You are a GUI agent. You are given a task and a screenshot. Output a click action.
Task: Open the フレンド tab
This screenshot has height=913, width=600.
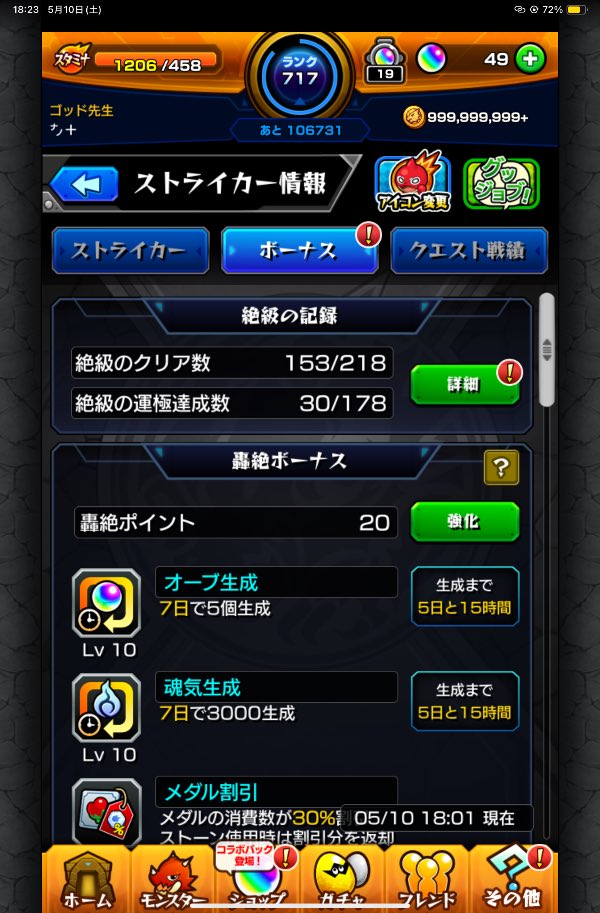[x=427, y=880]
